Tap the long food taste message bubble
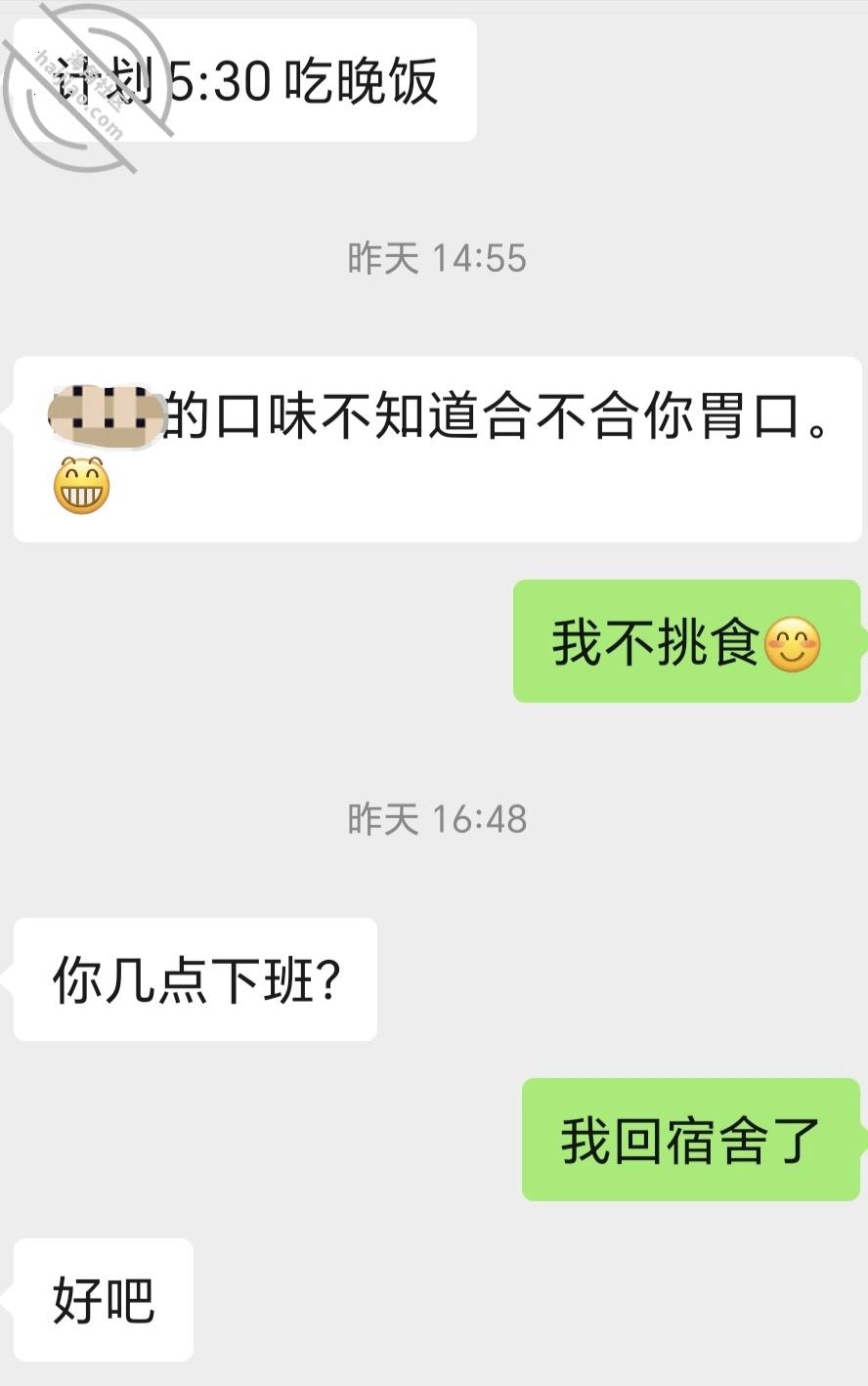This screenshot has height=1386, width=868. (x=430, y=445)
